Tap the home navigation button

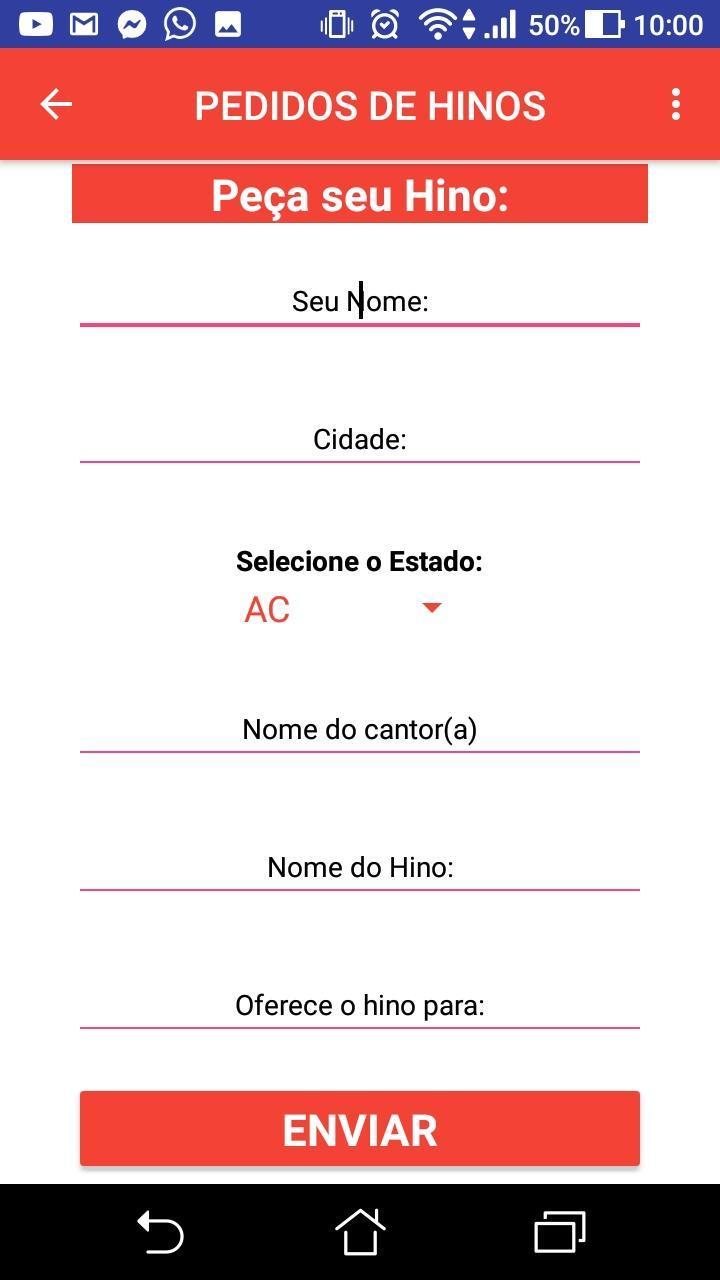360,1232
